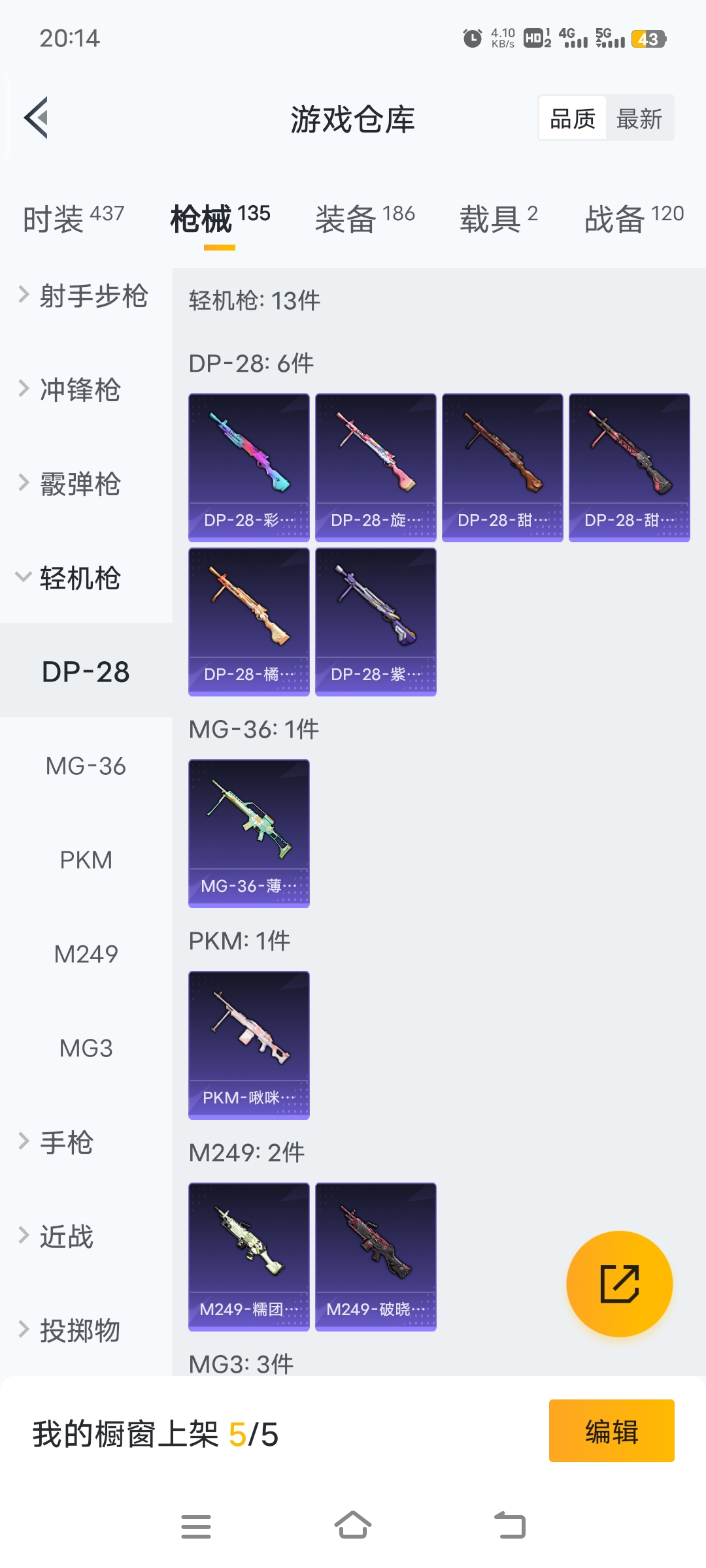706x1568 pixels.
Task: Expand the 冲锋枪 category
Action: tap(78, 390)
